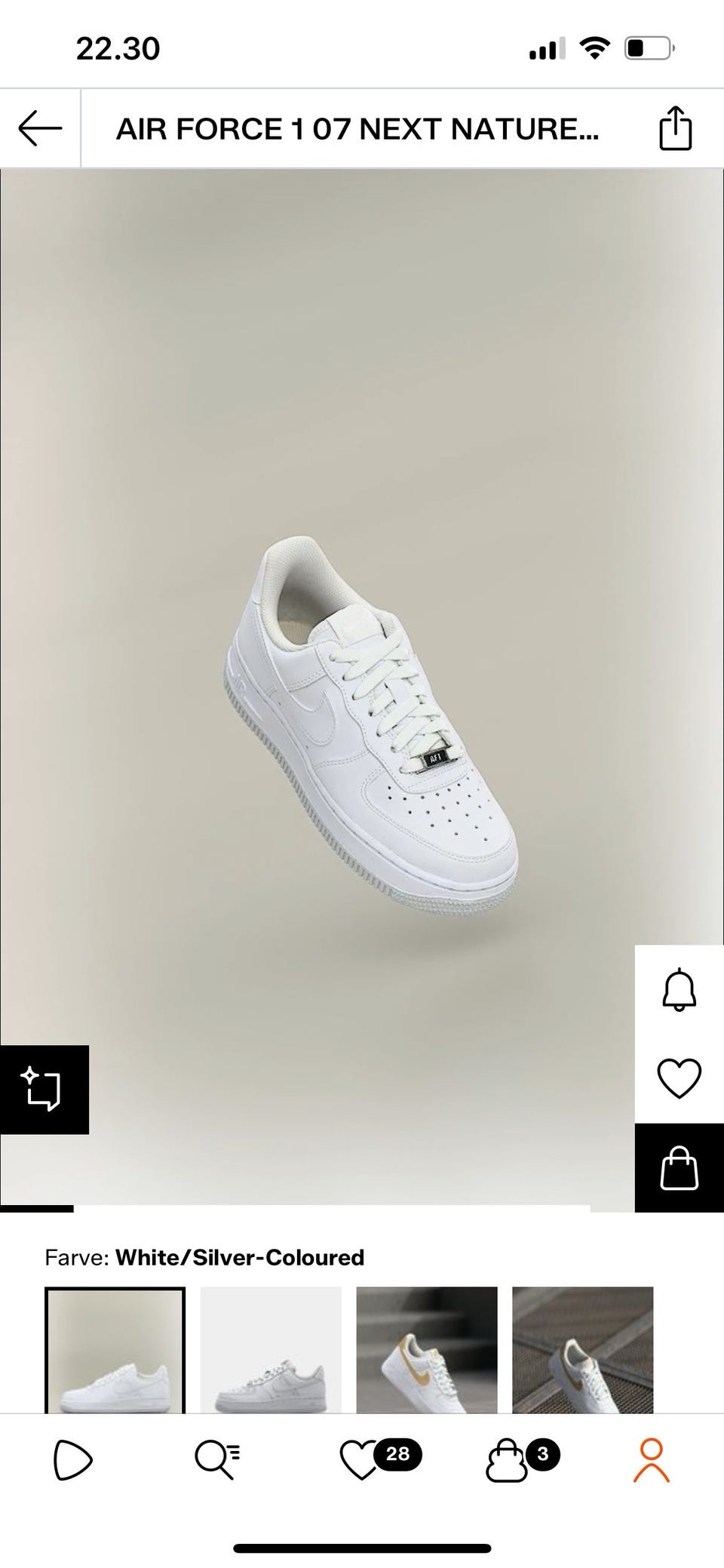Add the sneaker to the shopping bag
This screenshot has height=1568, width=724.
pyautogui.click(x=679, y=1167)
